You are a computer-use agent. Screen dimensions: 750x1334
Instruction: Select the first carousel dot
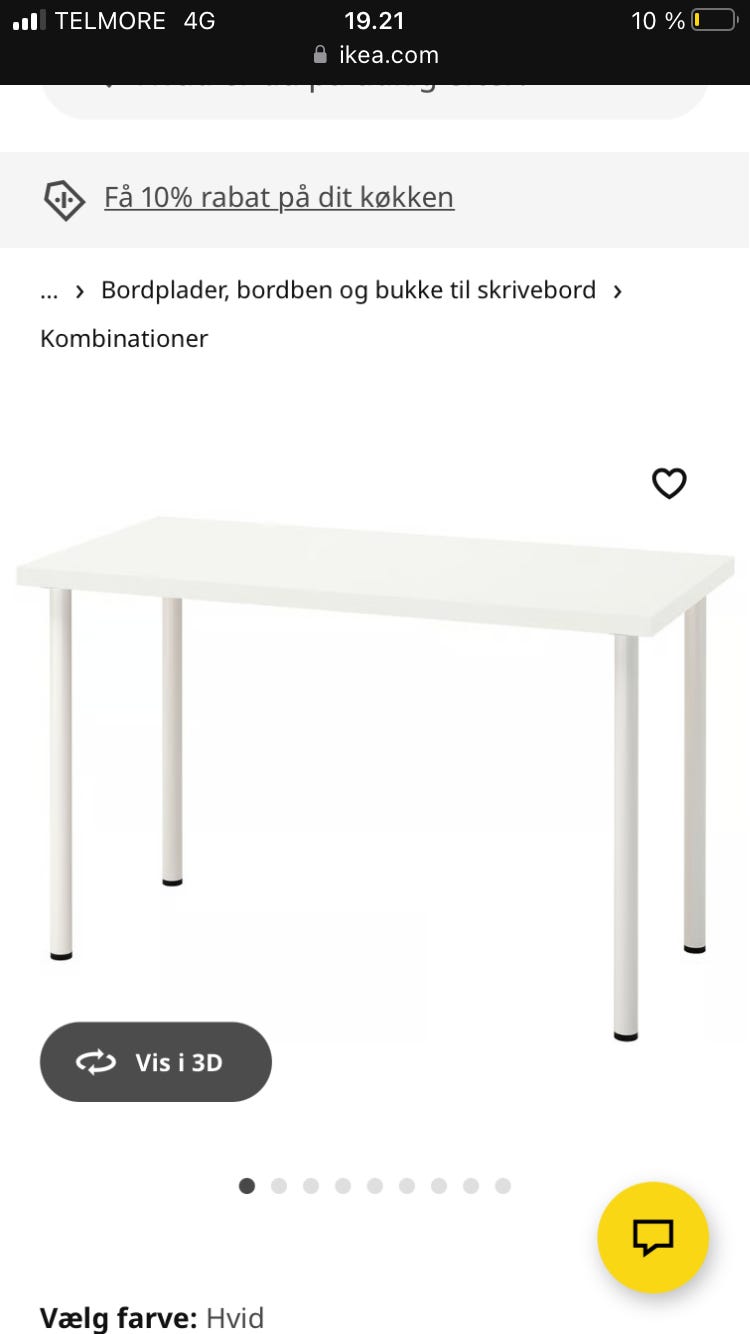[247, 1186]
